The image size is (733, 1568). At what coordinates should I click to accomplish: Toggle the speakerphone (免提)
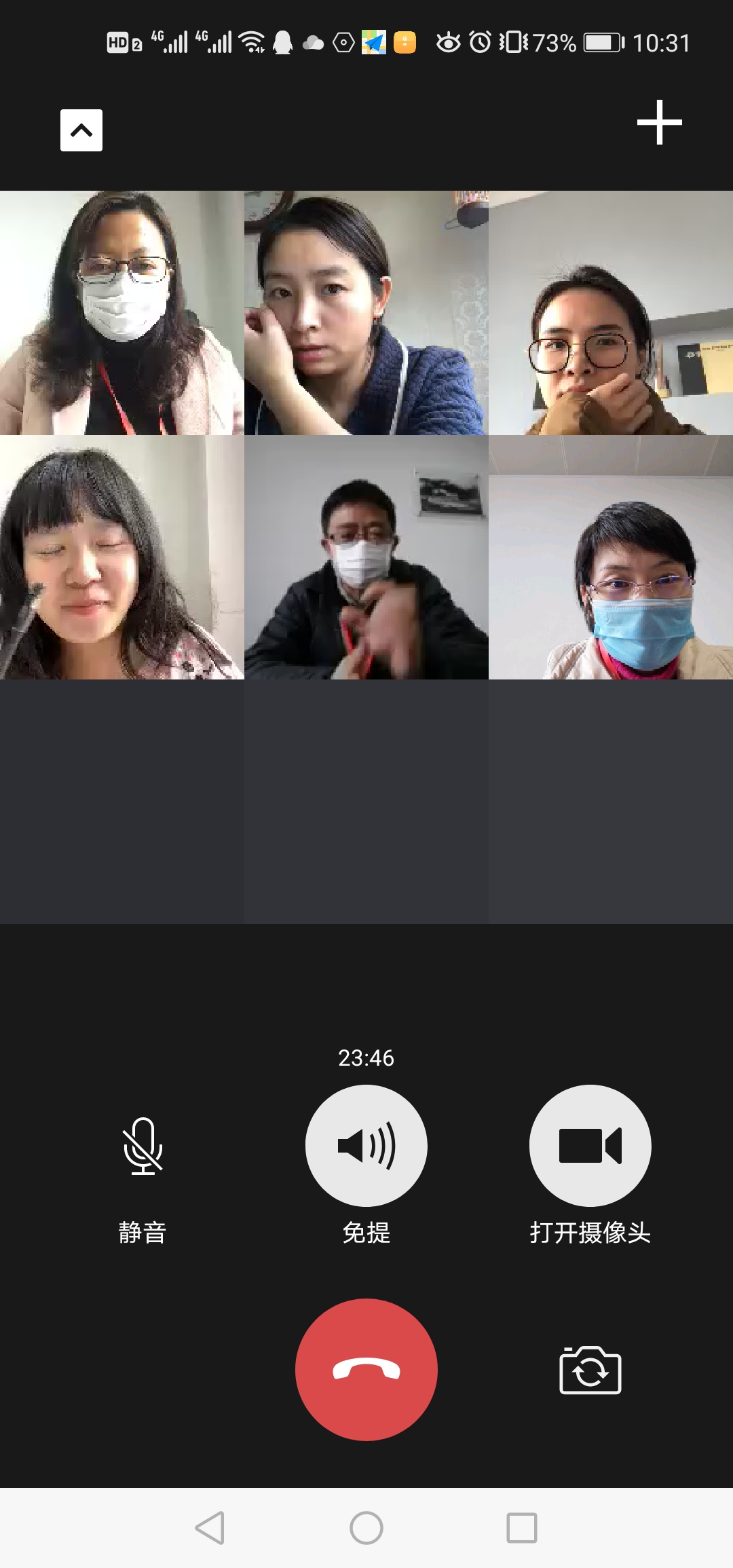click(x=366, y=1146)
